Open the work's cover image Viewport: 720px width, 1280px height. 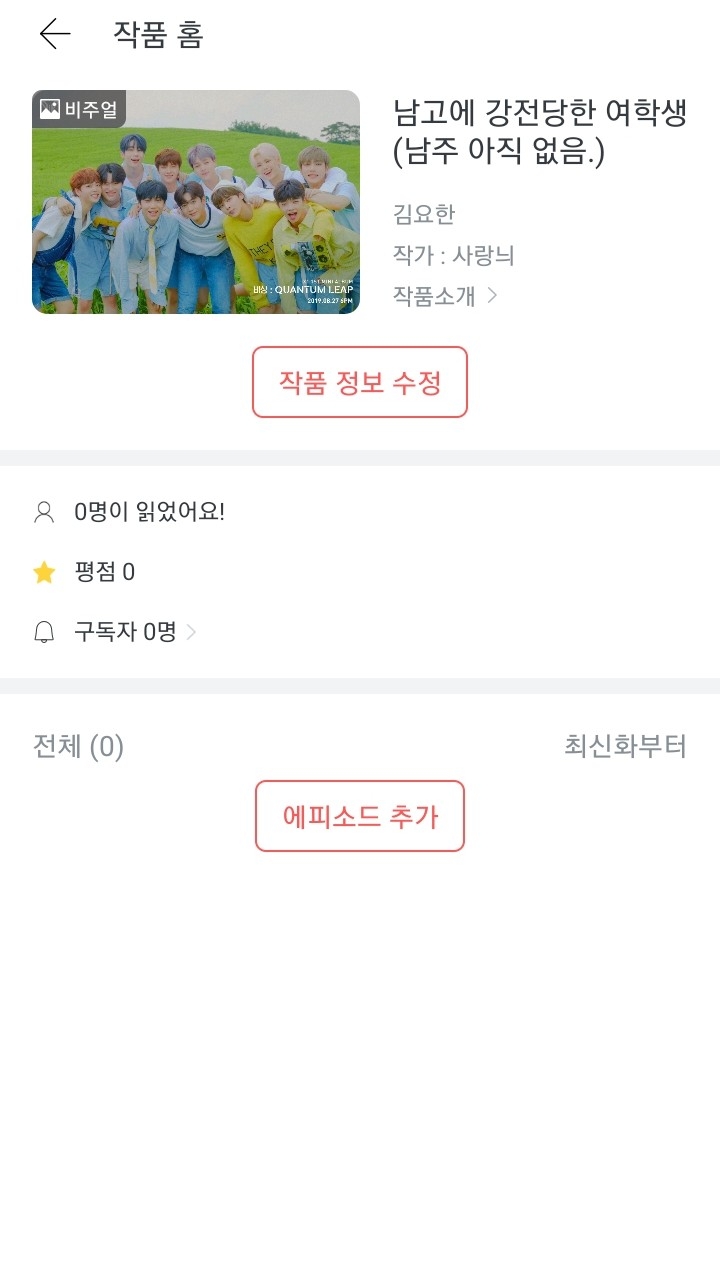(196, 202)
